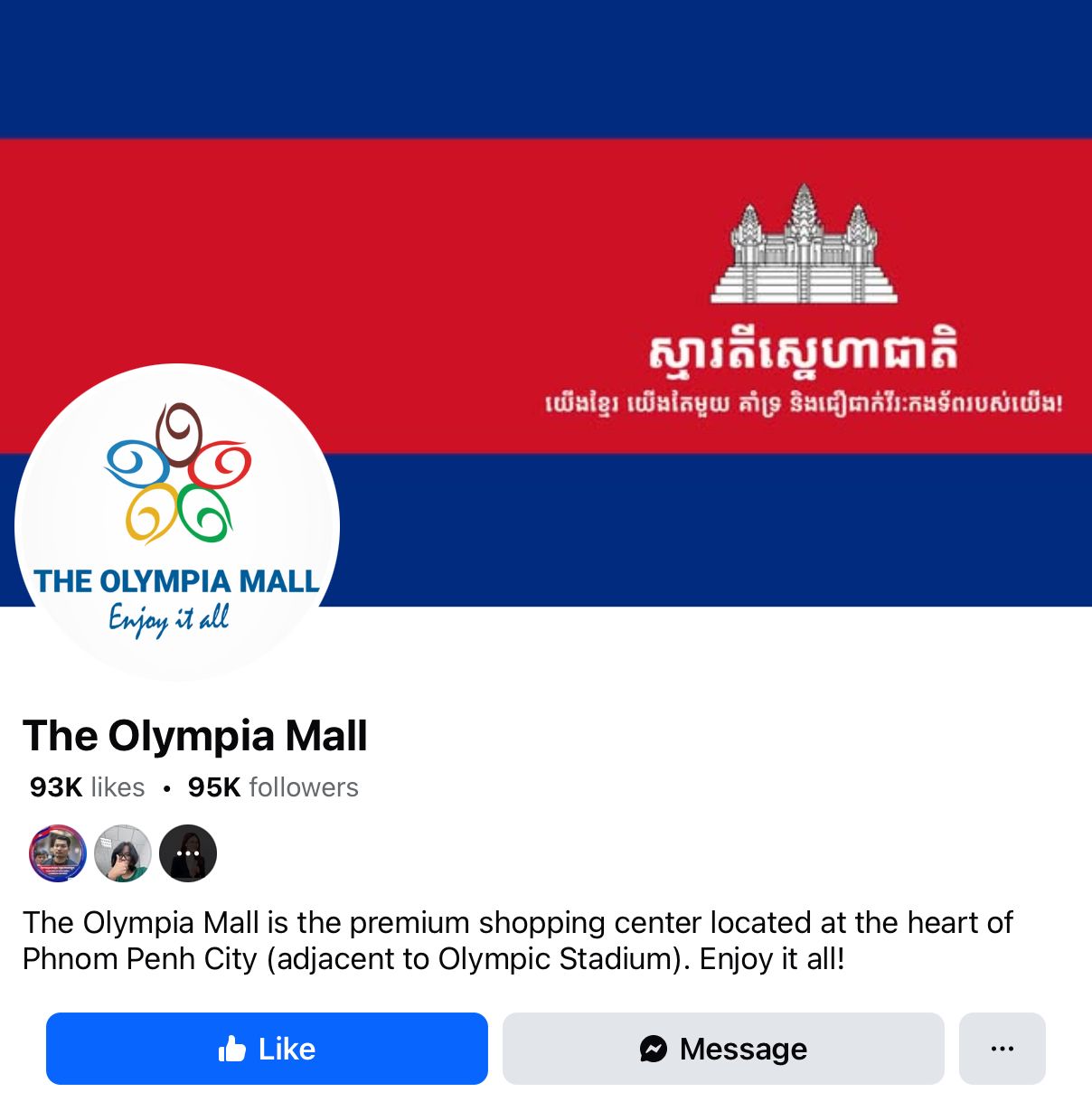Message The Olympia Mall
The width and height of the screenshot is (1092, 1102).
click(723, 1049)
